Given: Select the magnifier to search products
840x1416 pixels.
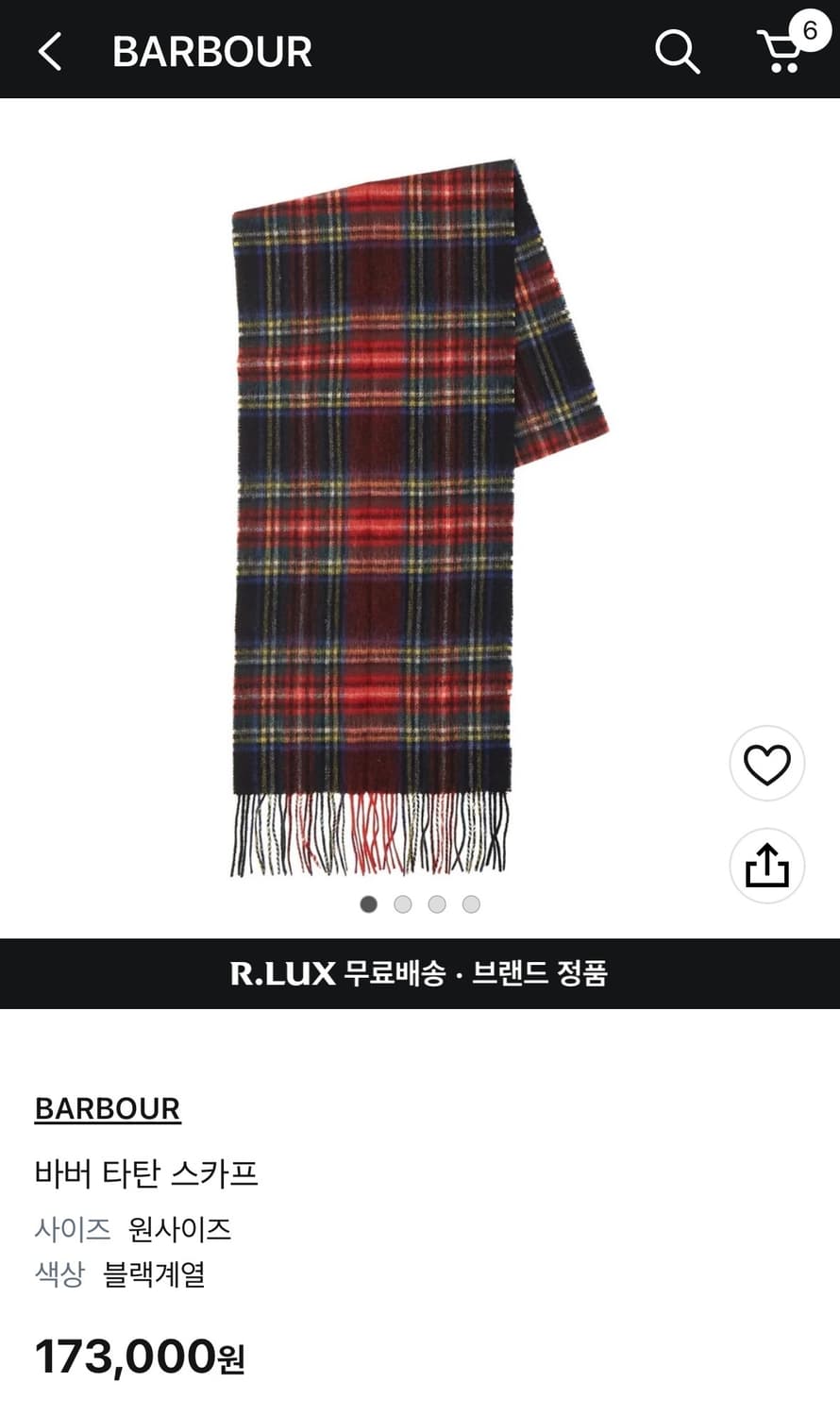Looking at the screenshot, I should [676, 52].
